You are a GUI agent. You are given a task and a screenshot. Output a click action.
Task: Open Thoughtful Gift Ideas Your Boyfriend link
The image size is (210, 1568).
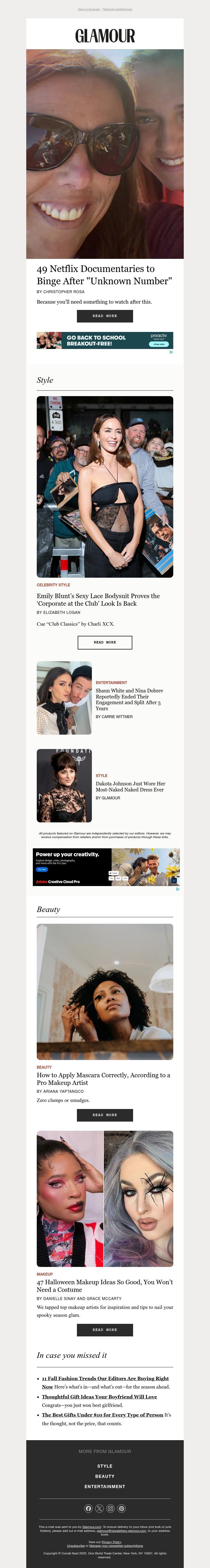(99, 1396)
